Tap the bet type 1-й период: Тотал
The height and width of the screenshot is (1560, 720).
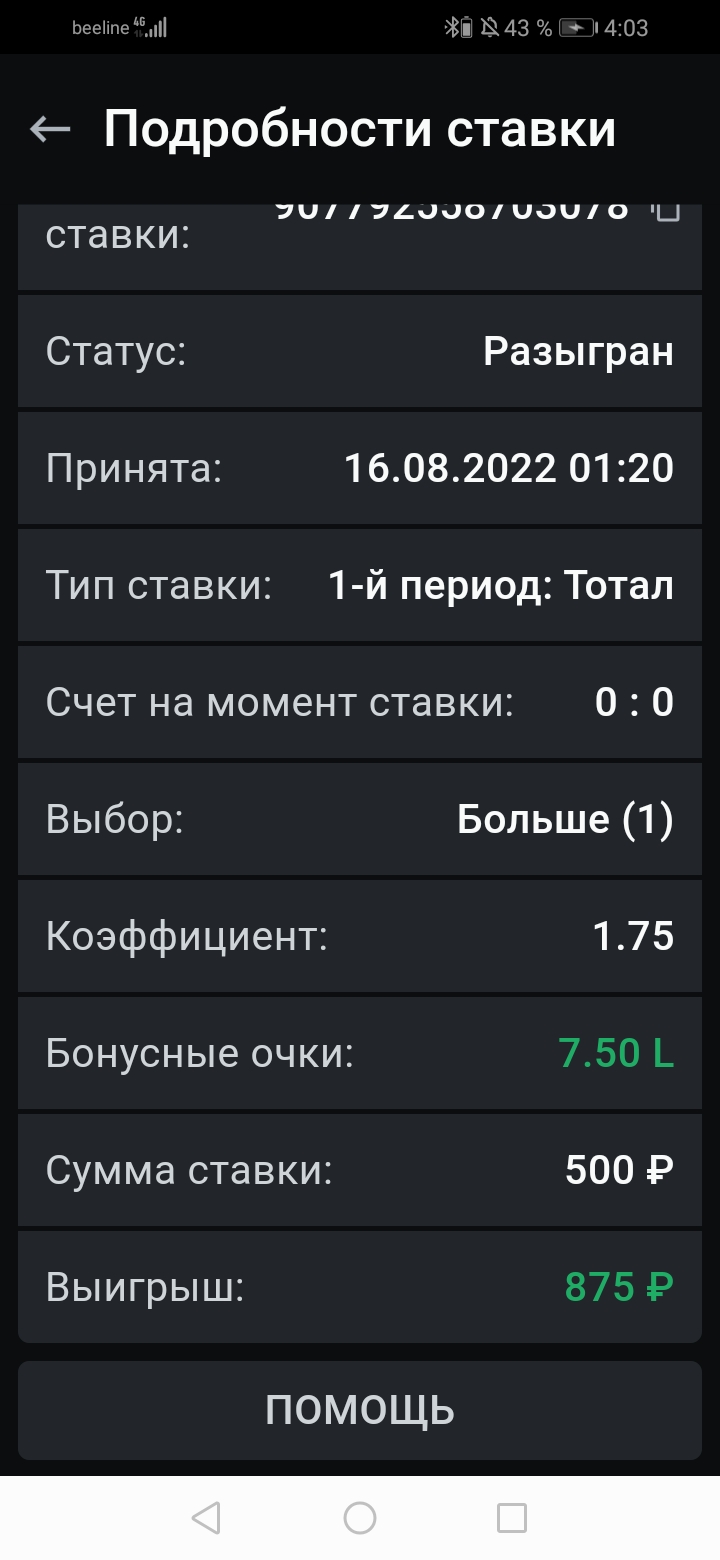pyautogui.click(x=501, y=585)
